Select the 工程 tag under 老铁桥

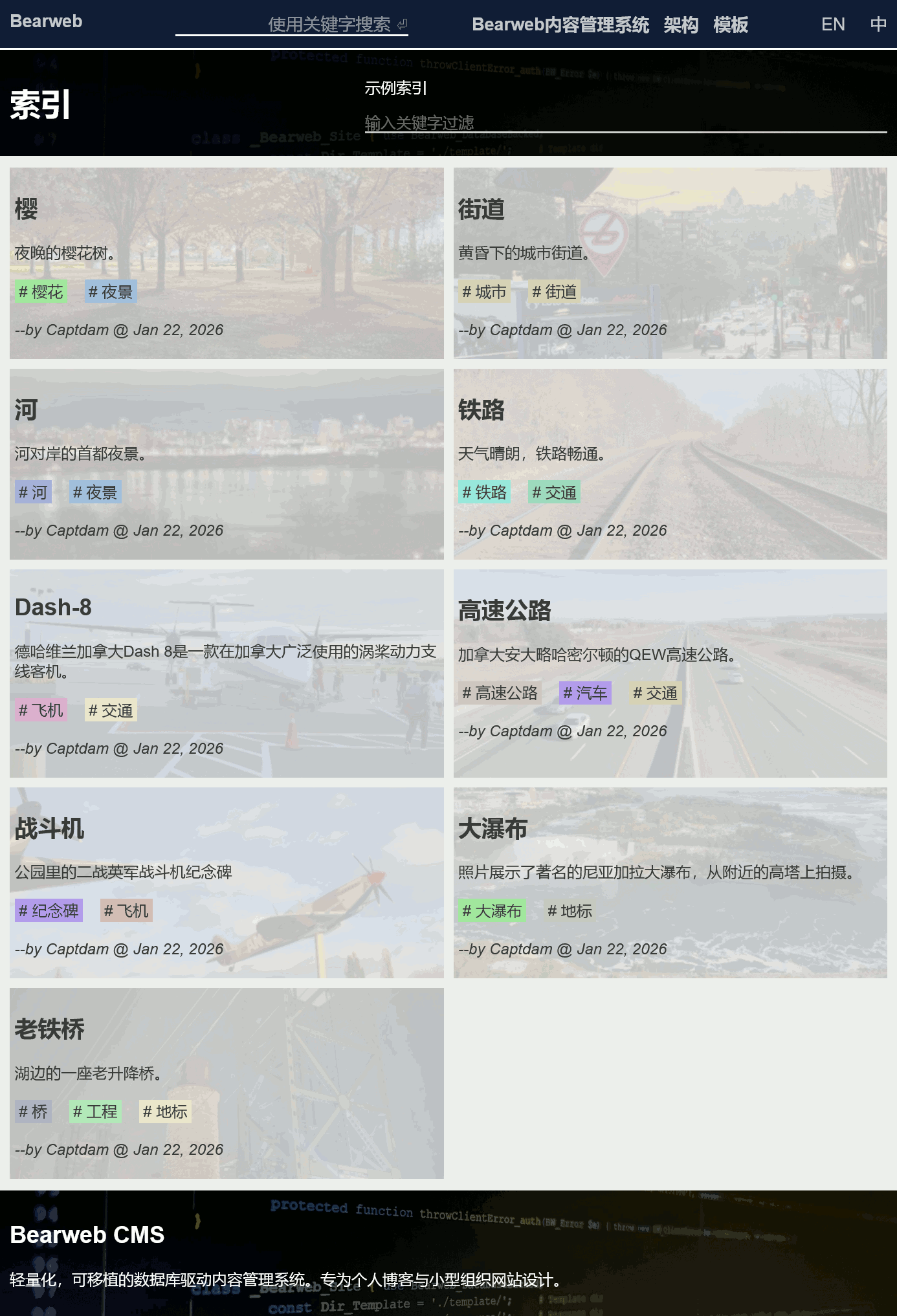point(94,1111)
